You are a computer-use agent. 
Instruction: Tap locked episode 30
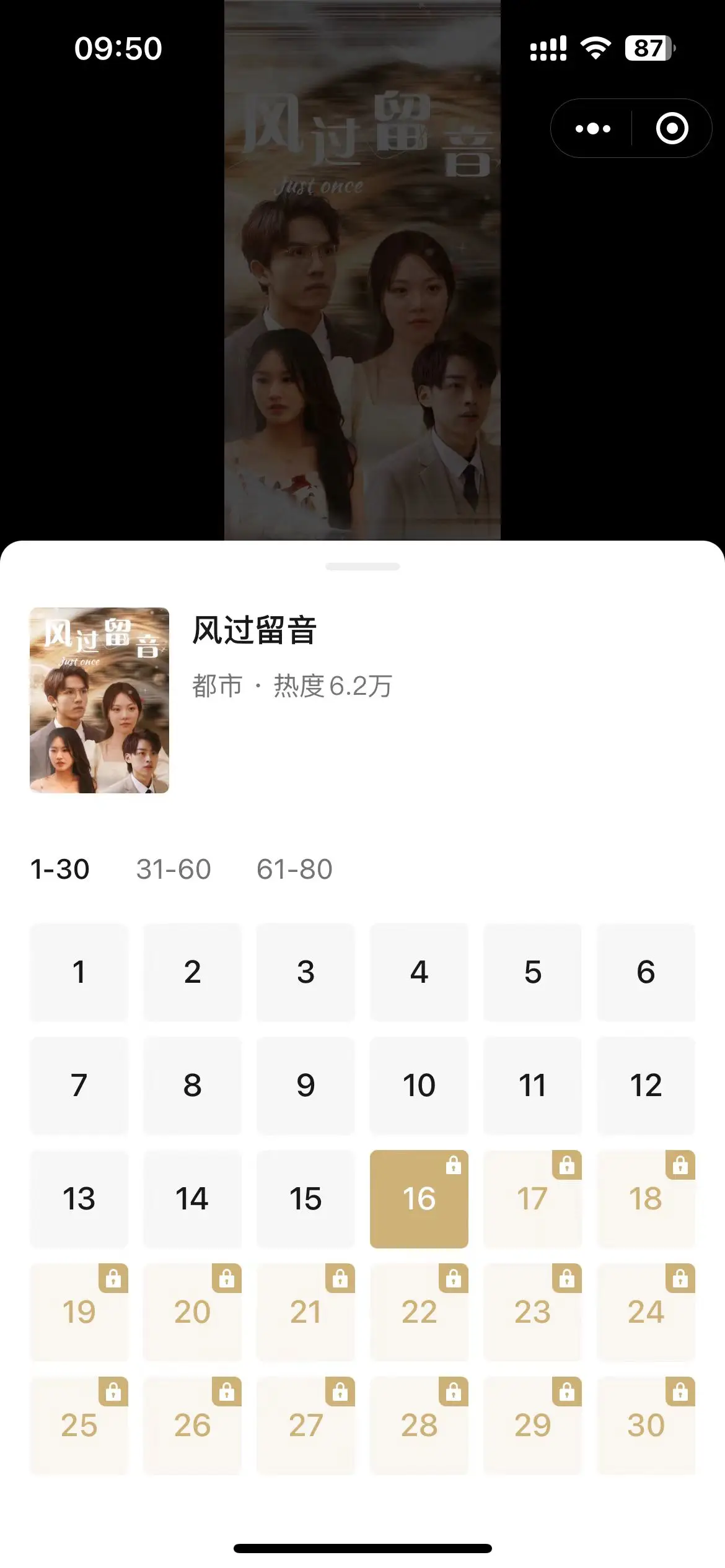646,1426
